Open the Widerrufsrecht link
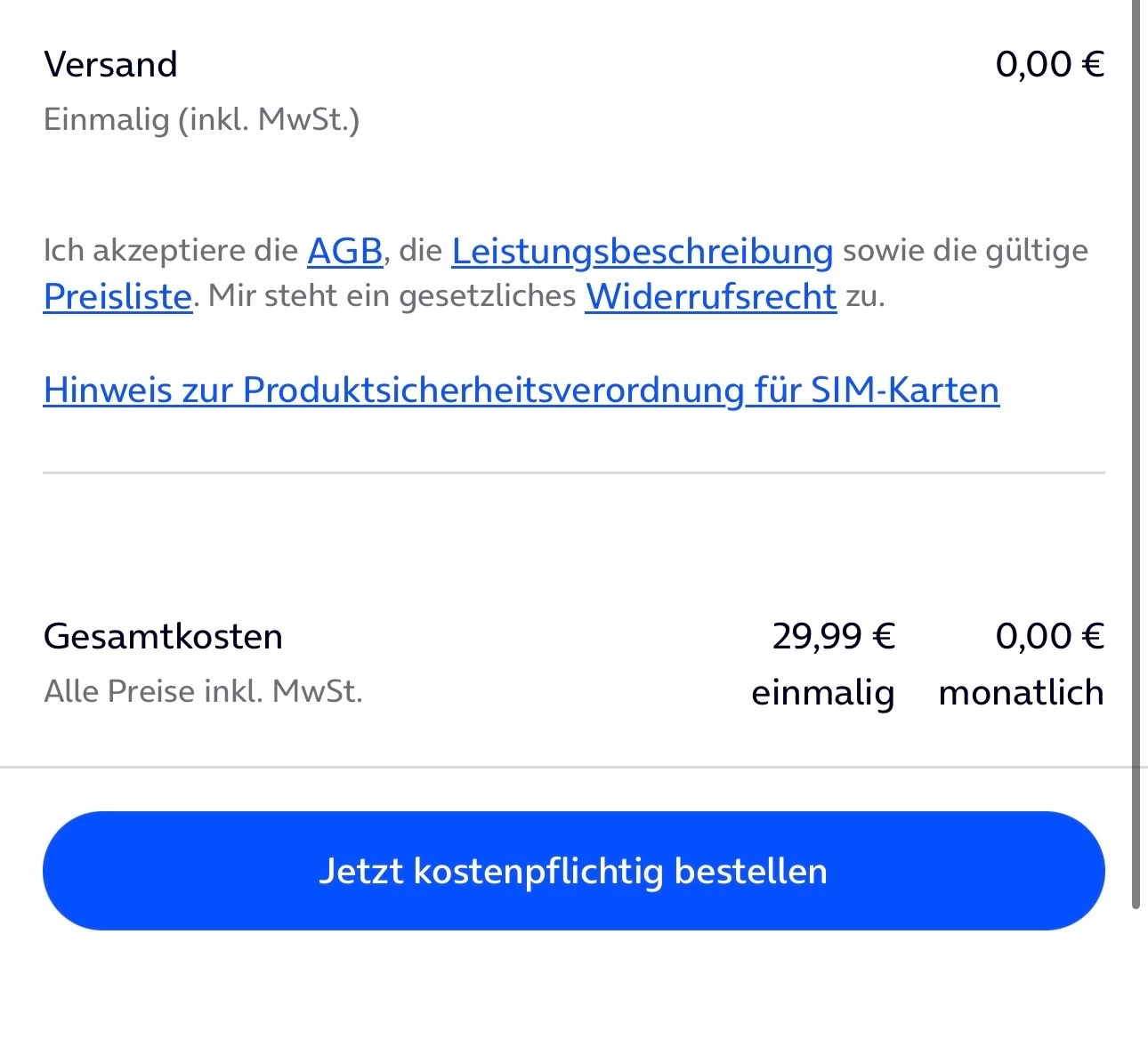Viewport: 1148px width, 1063px height. 710,297
